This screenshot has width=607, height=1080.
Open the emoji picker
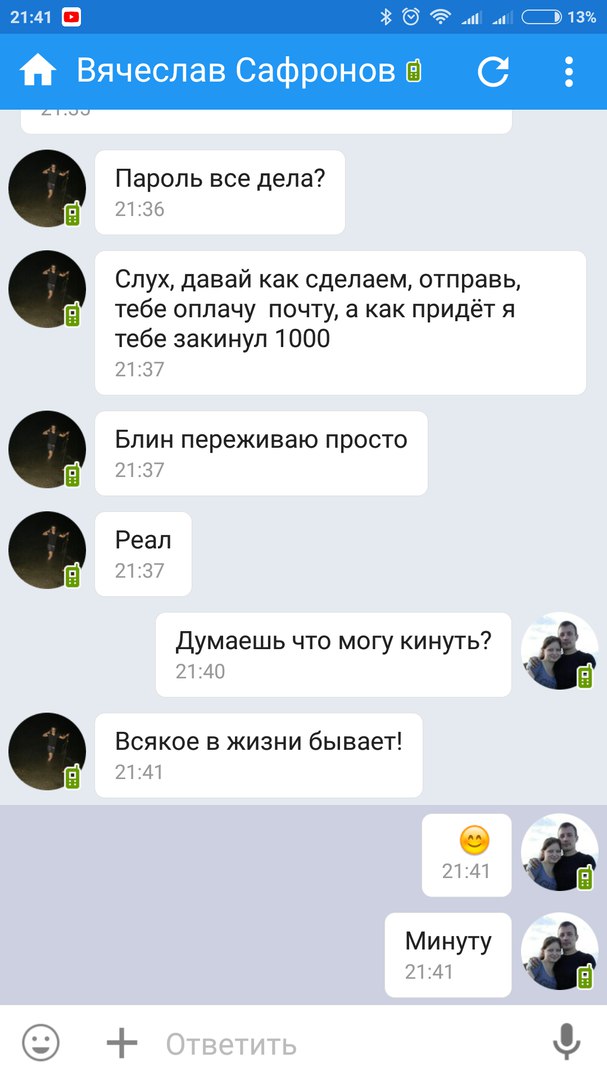point(41,1044)
